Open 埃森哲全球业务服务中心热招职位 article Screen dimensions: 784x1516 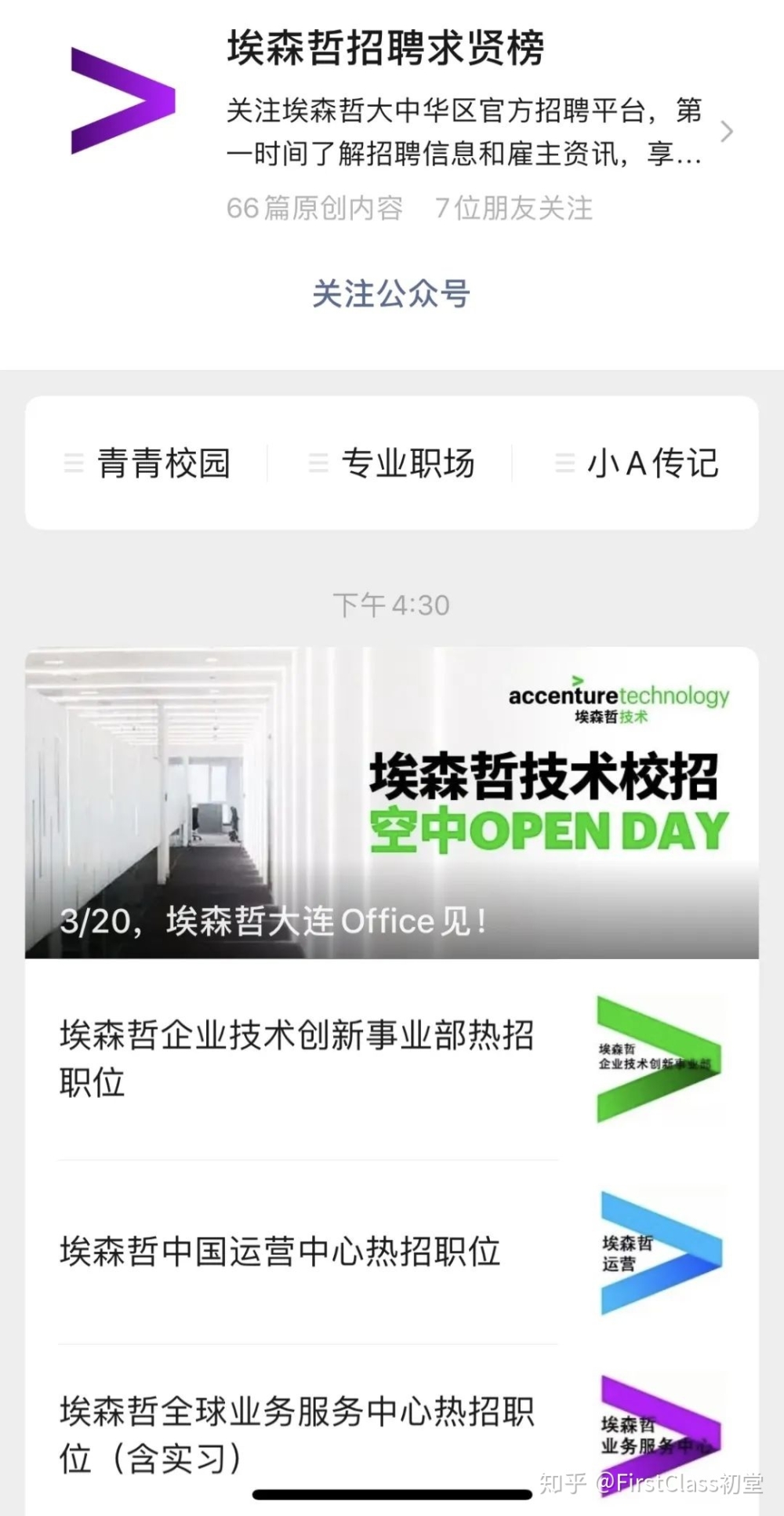click(x=298, y=1434)
